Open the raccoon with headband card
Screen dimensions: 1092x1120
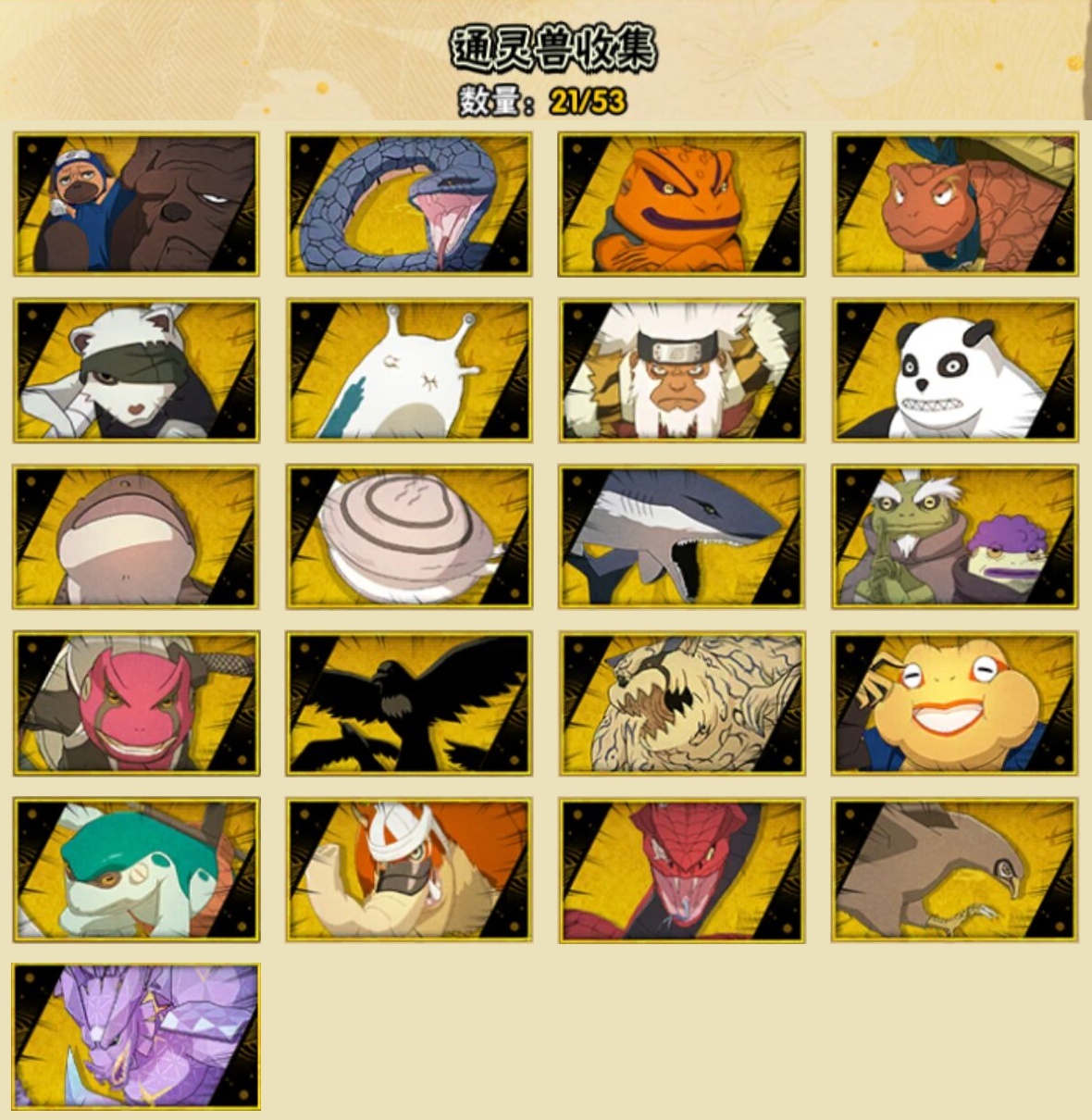(x=136, y=370)
